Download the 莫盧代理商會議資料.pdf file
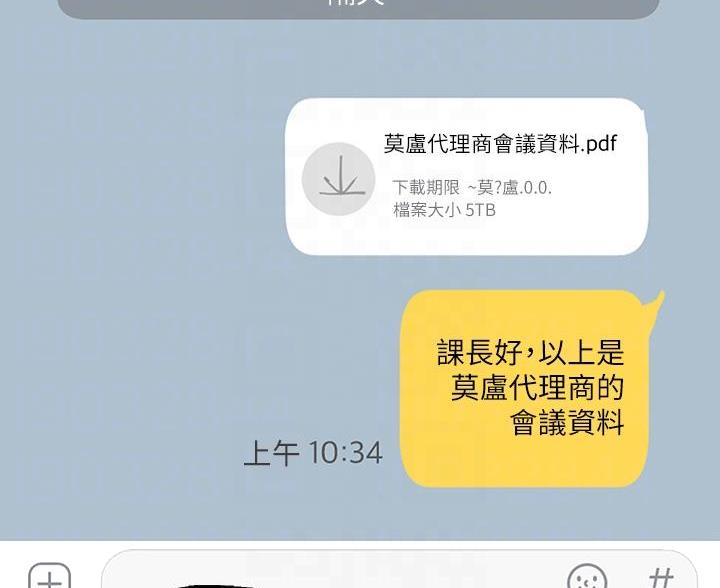 [338, 179]
